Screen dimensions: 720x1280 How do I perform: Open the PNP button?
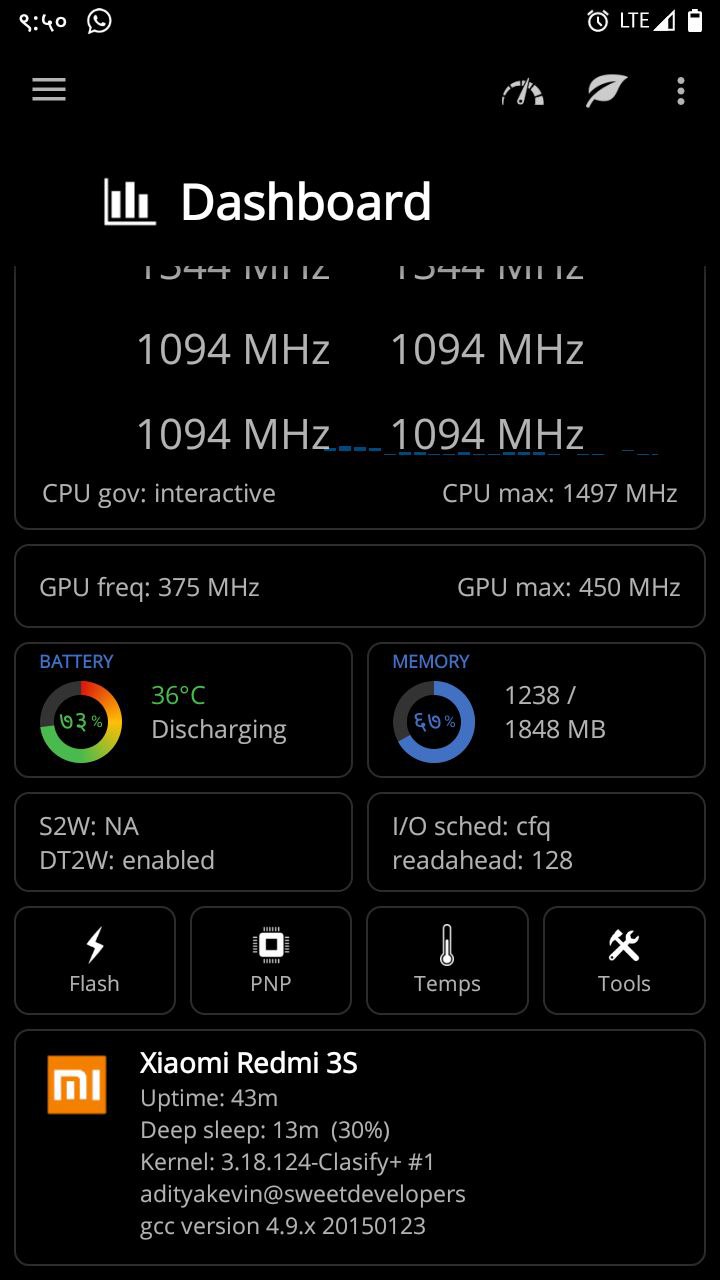271,960
